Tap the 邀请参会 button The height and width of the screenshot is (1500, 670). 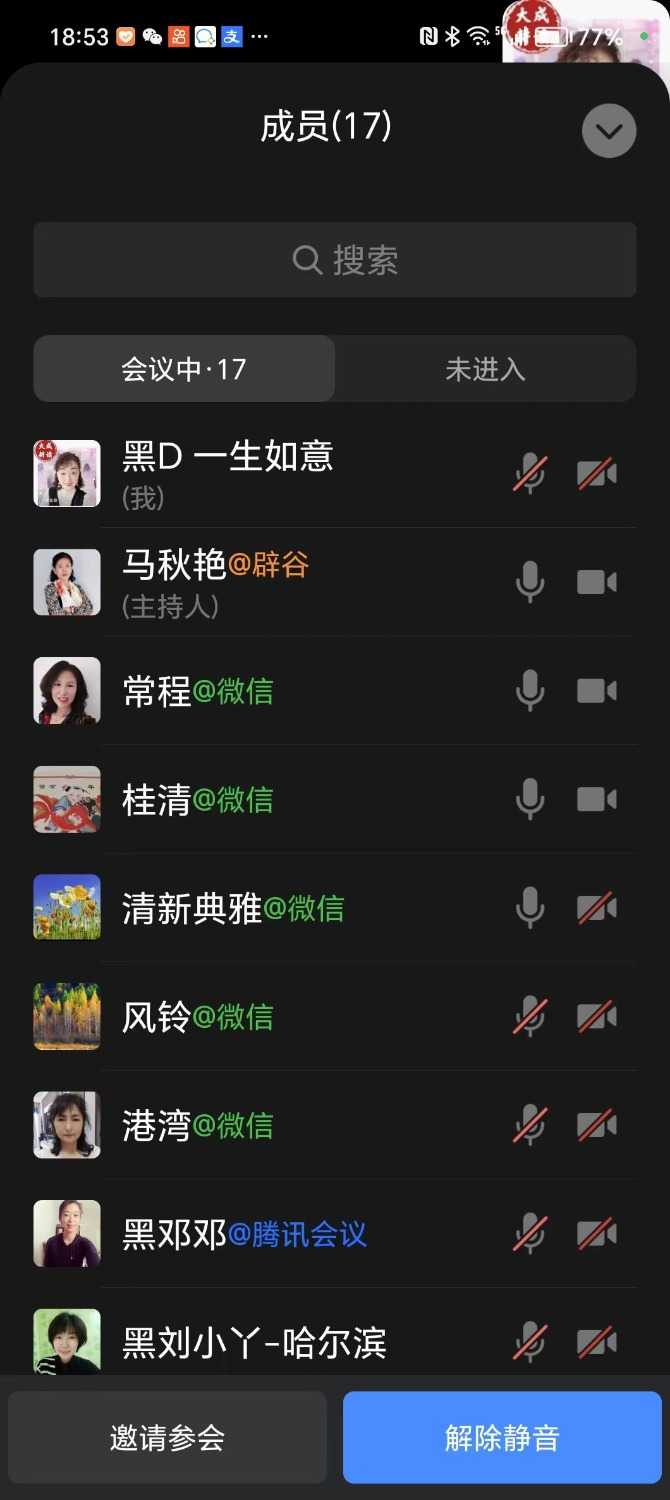click(x=167, y=1437)
